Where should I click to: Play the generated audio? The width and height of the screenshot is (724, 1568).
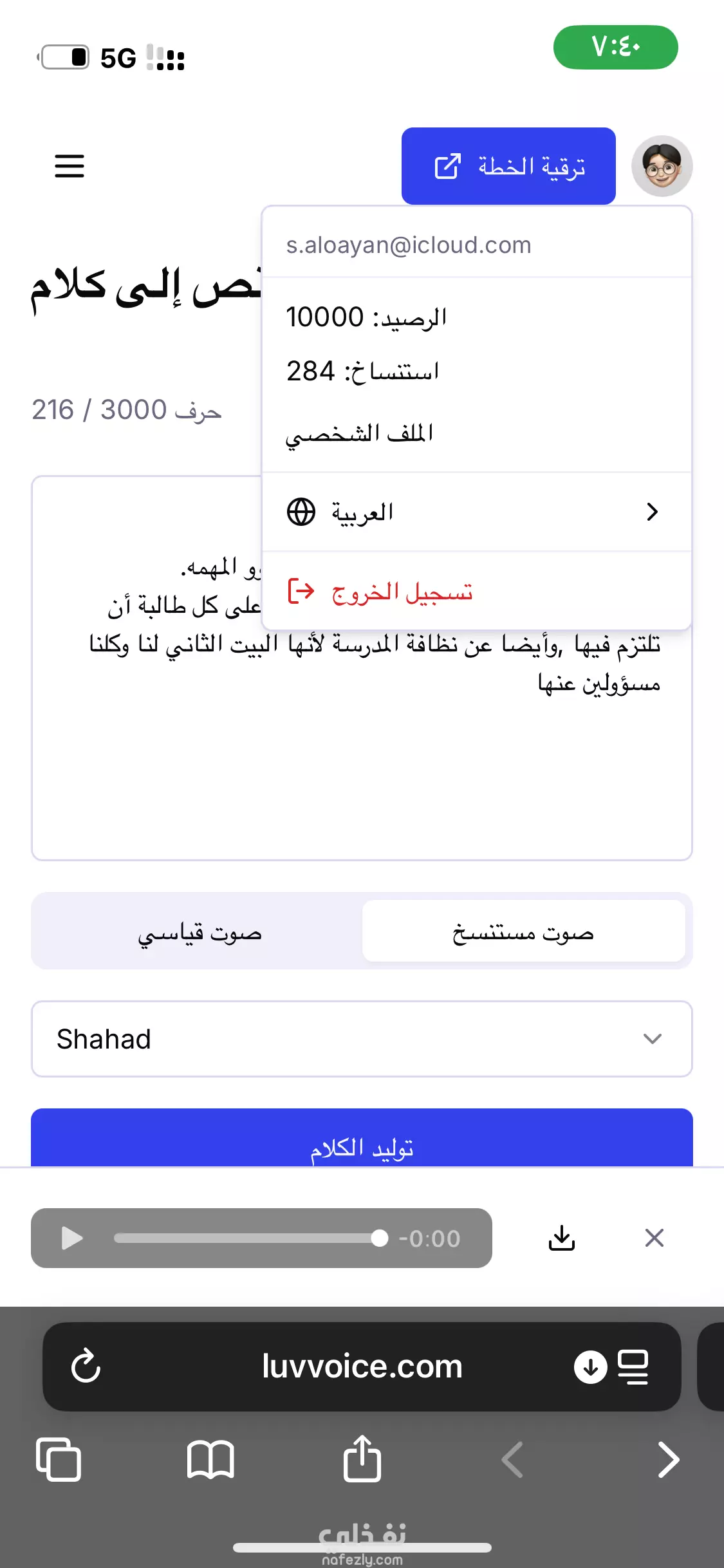(71, 1238)
